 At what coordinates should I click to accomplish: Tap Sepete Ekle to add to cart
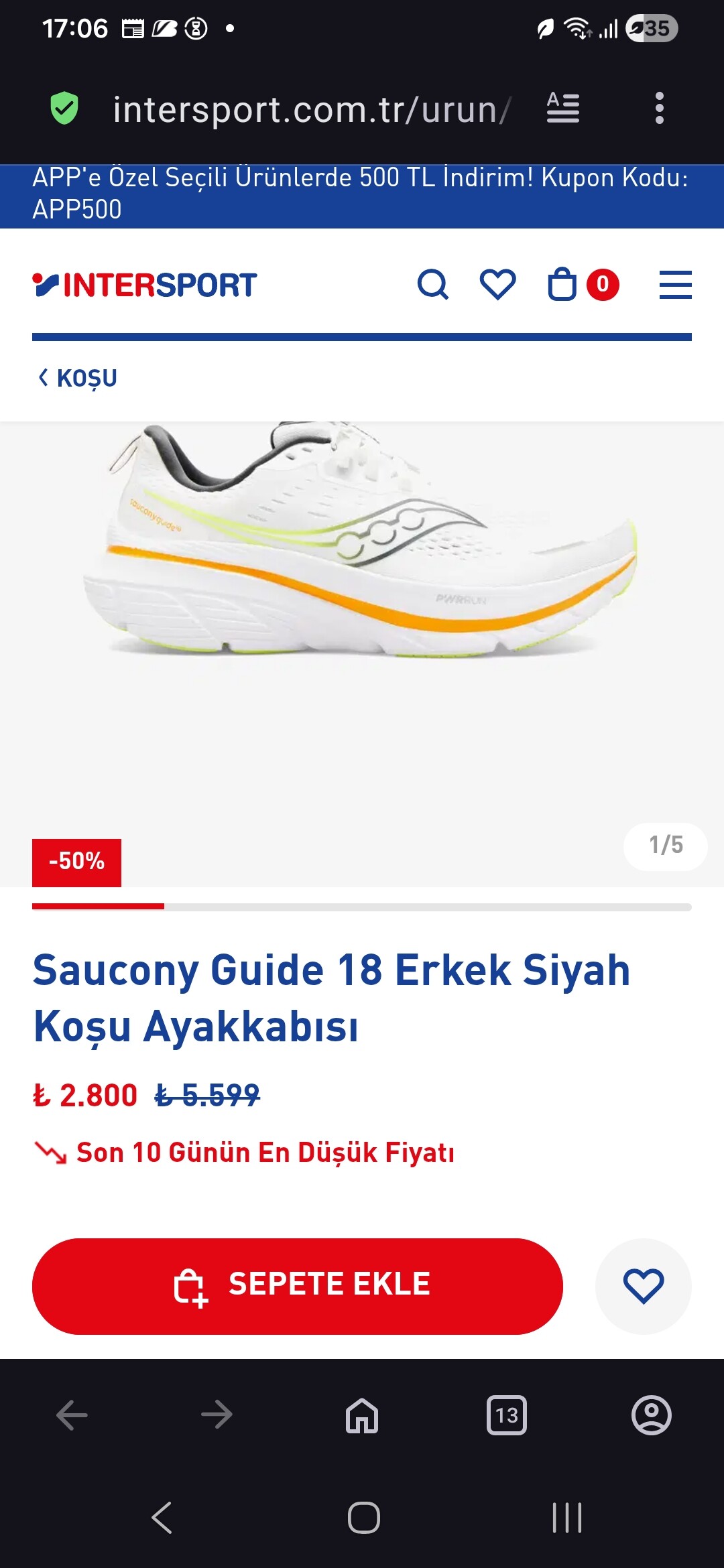[x=298, y=1286]
